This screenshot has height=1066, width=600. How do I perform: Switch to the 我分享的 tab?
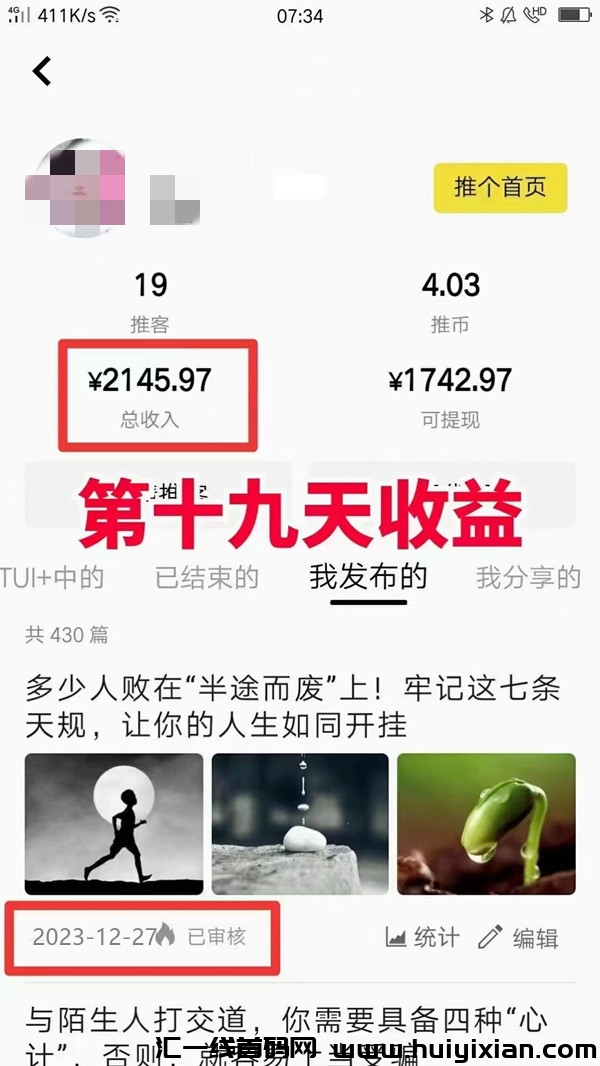[528, 577]
